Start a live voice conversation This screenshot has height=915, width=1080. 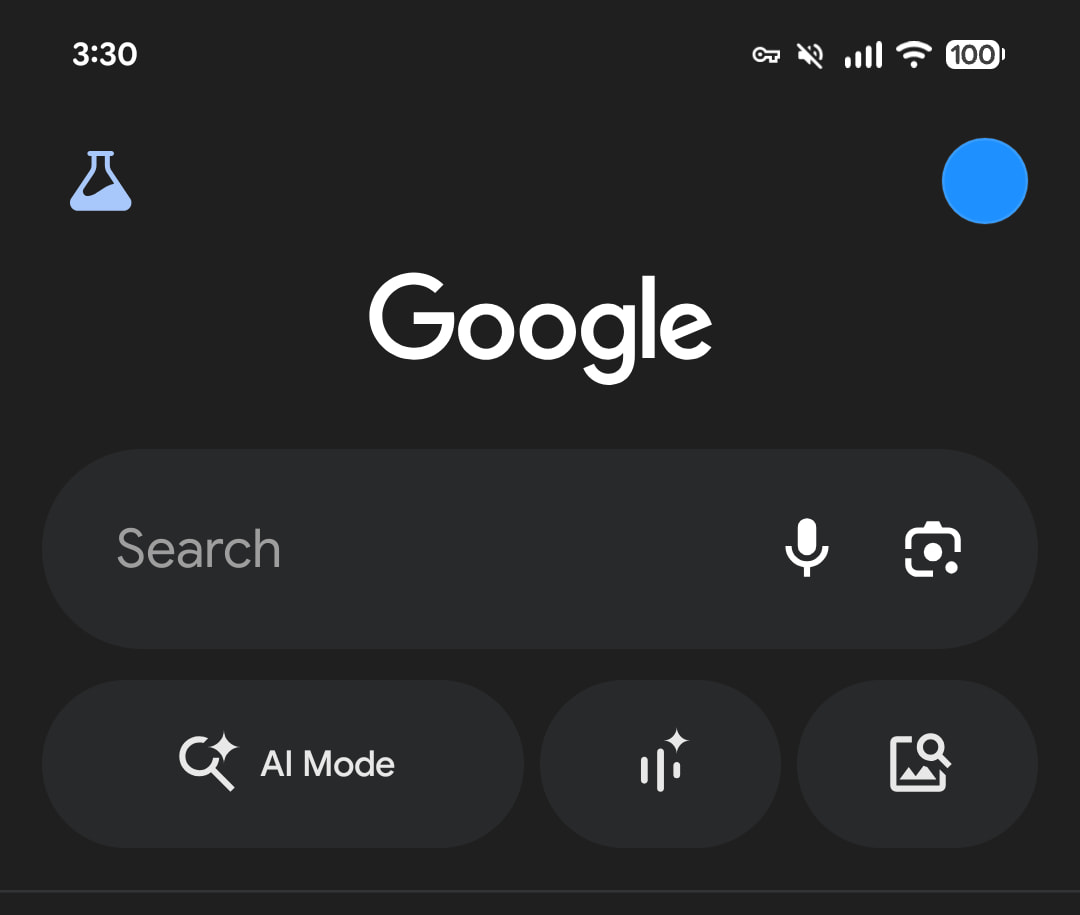coord(660,764)
